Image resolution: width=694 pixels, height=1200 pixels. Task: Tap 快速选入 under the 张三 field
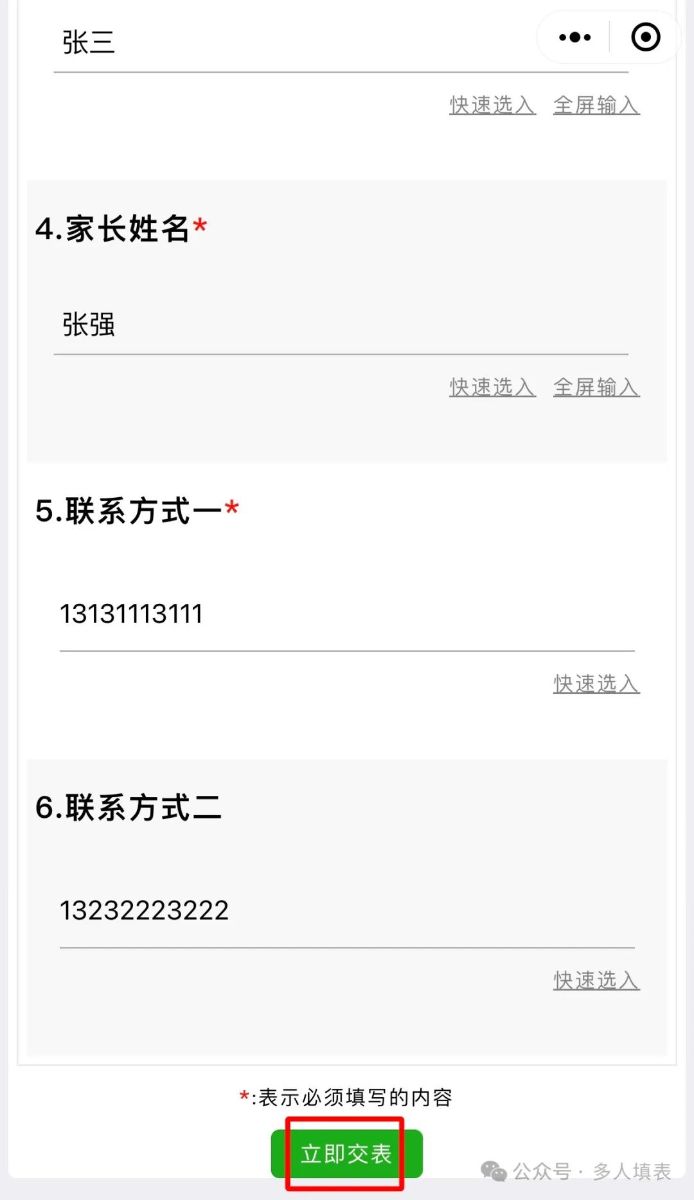click(x=493, y=105)
